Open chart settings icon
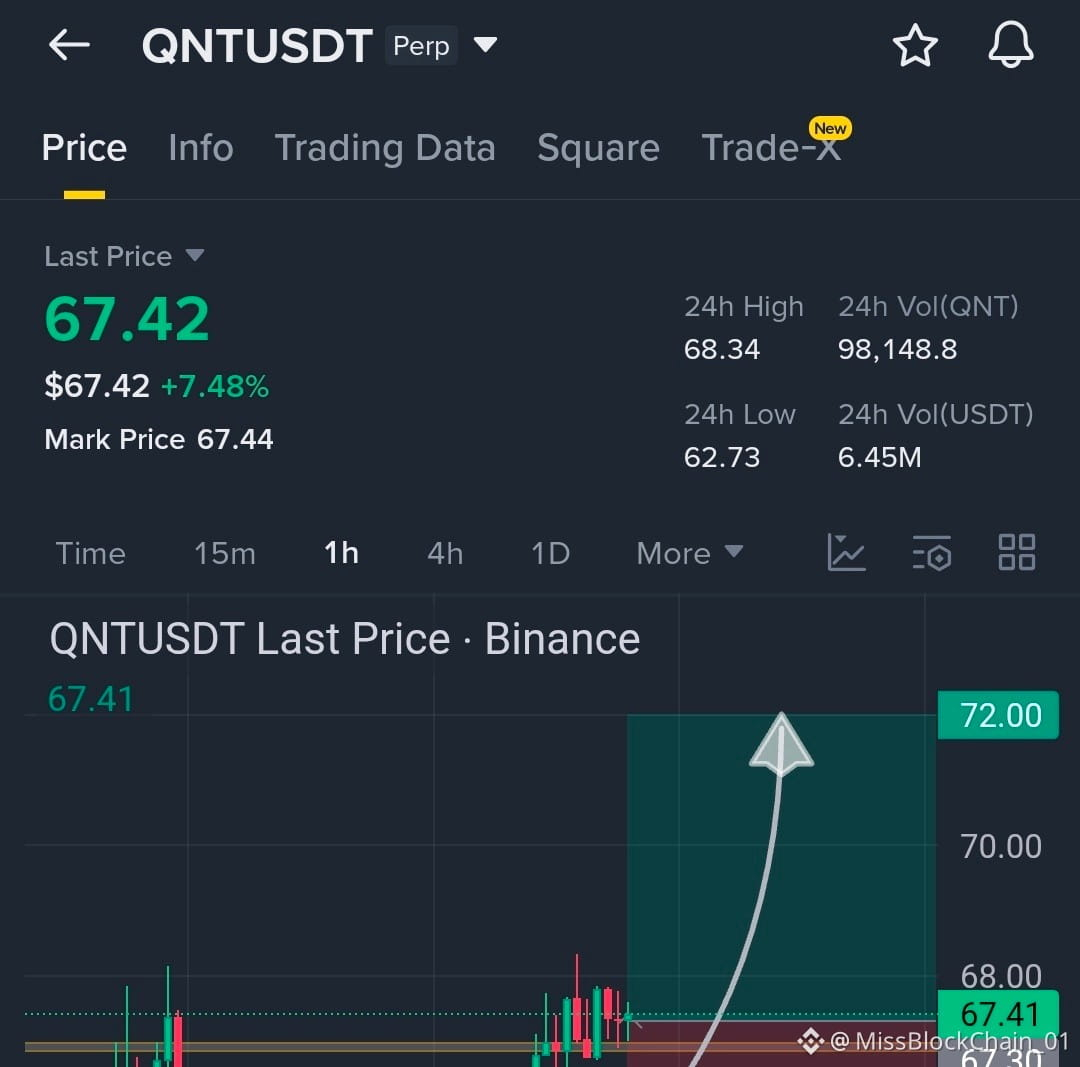The image size is (1080, 1067). pyautogui.click(x=931, y=552)
